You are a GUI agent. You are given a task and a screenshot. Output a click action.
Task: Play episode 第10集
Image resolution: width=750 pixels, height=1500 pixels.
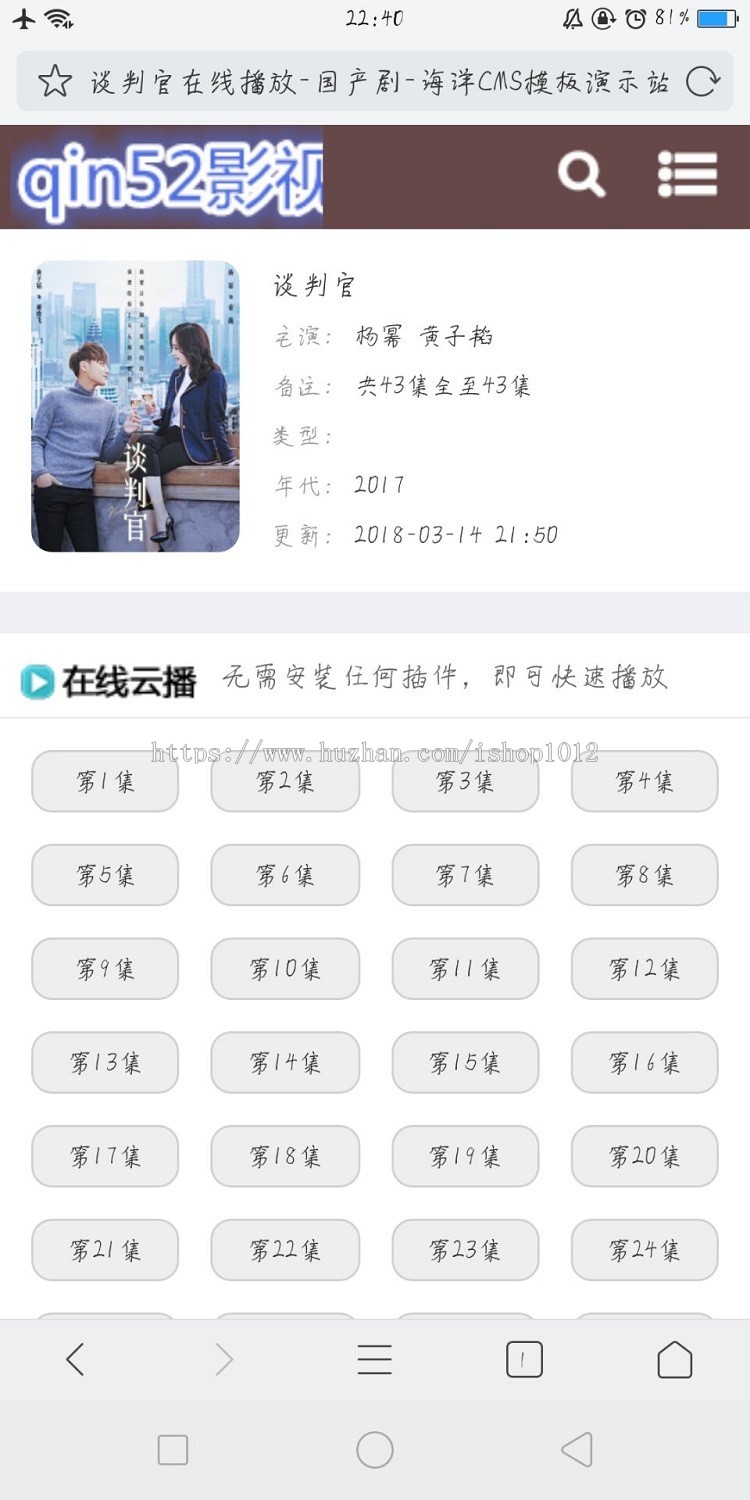(285, 968)
